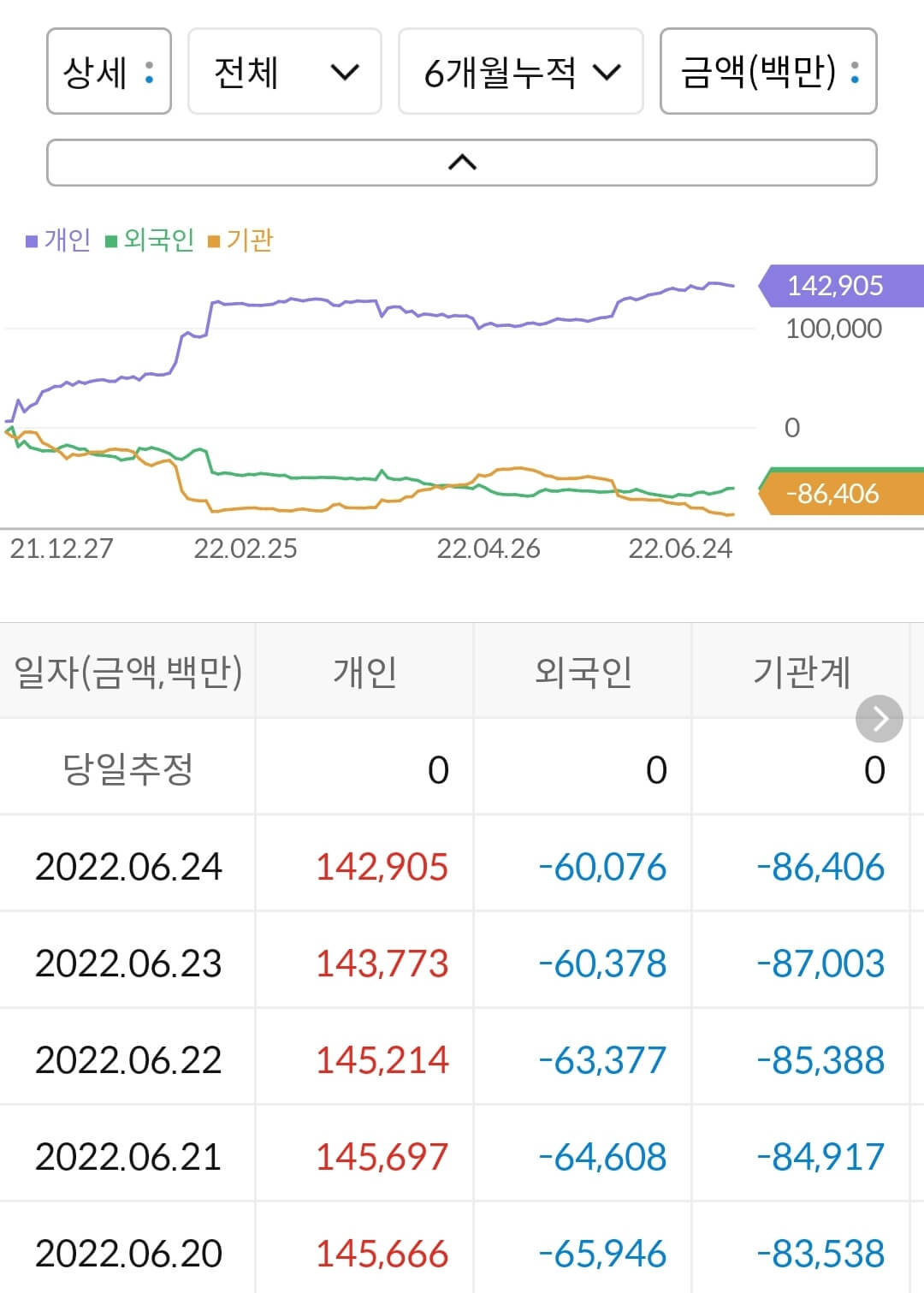The height and width of the screenshot is (1293, 924).
Task: Select the 기관 legend marker
Action: click(x=214, y=241)
